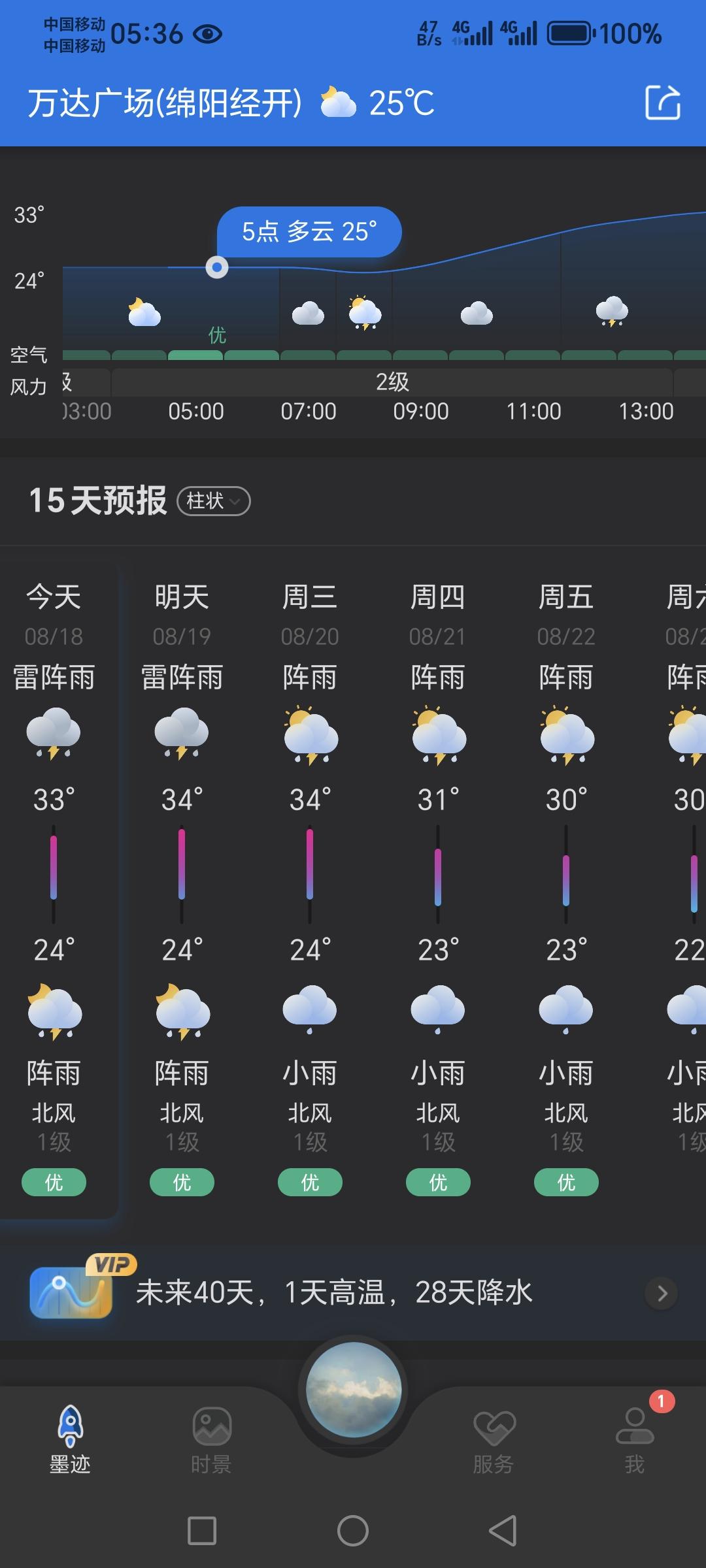The image size is (706, 1568).
Task: Select the 周五 08/22 forecast column
Action: [x=566, y=889]
